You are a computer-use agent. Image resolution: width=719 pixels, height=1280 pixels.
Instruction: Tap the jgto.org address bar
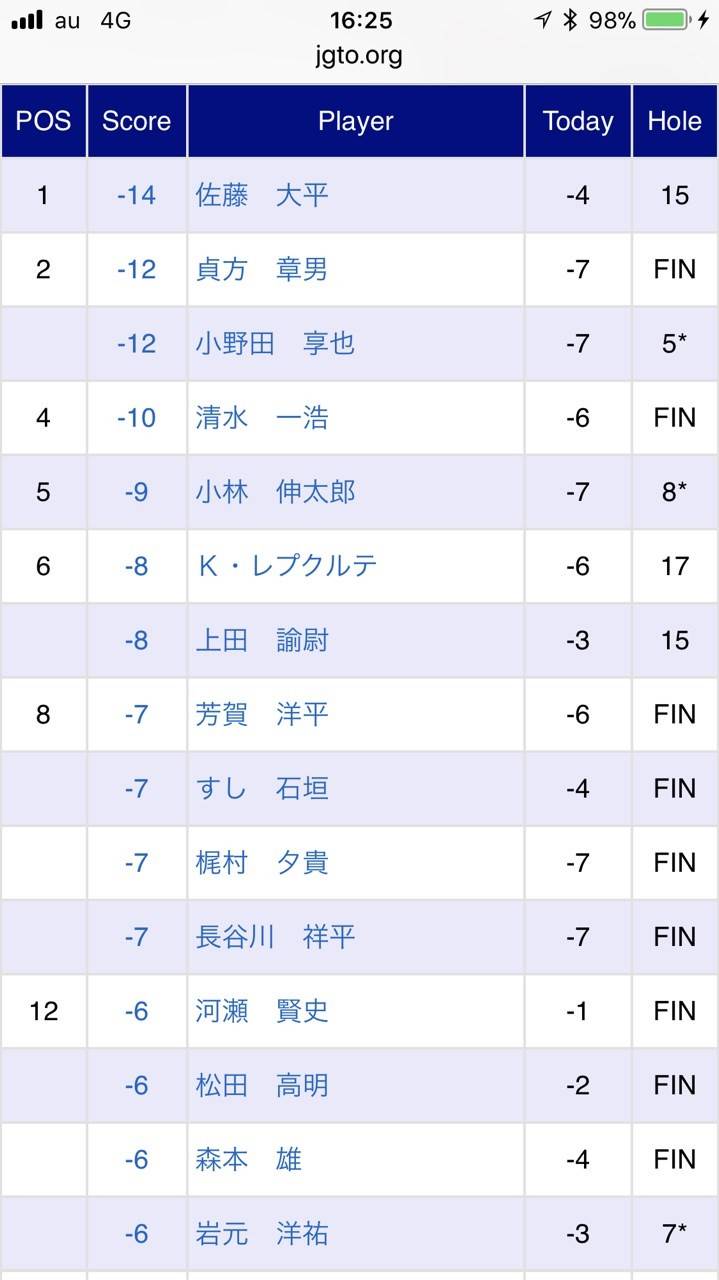coord(359,55)
